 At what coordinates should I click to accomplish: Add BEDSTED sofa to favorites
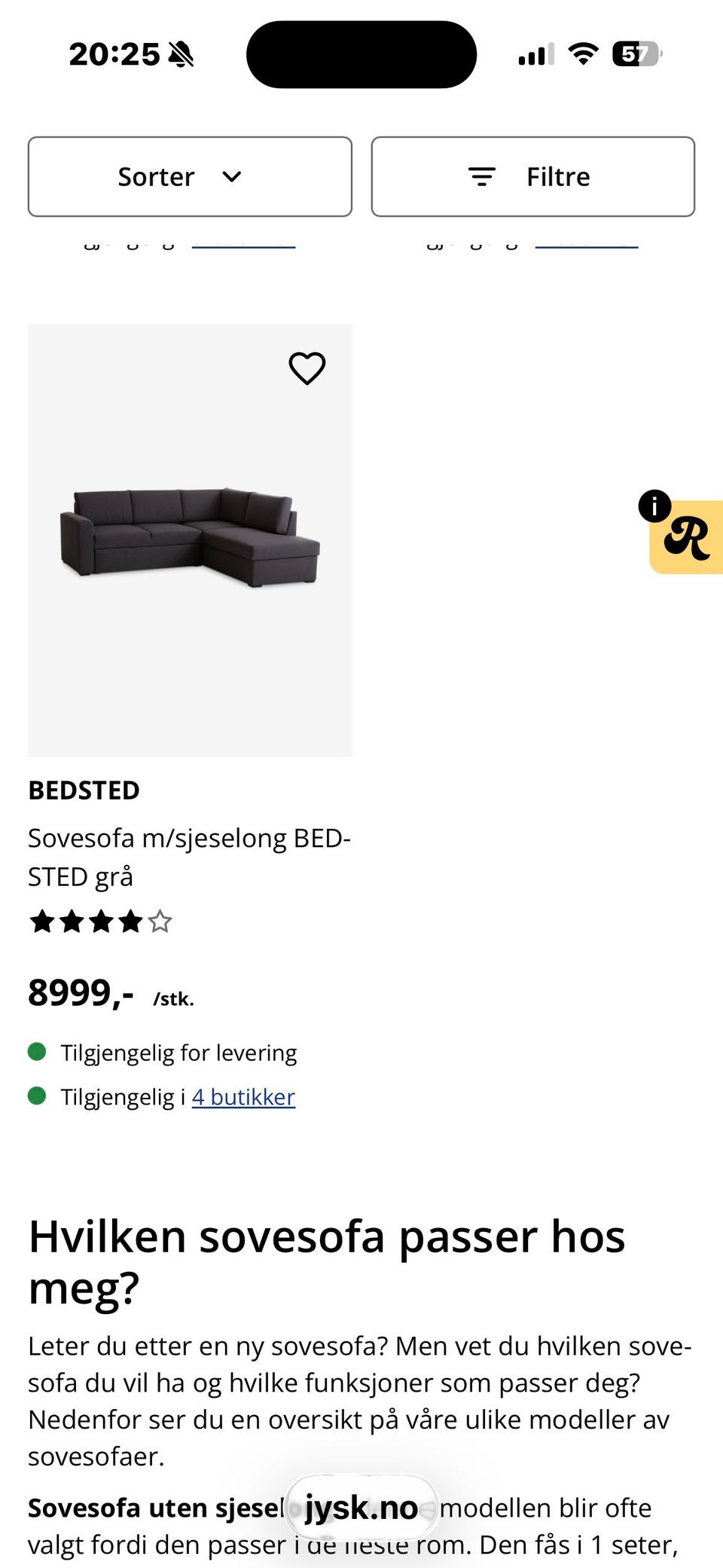pos(307,368)
